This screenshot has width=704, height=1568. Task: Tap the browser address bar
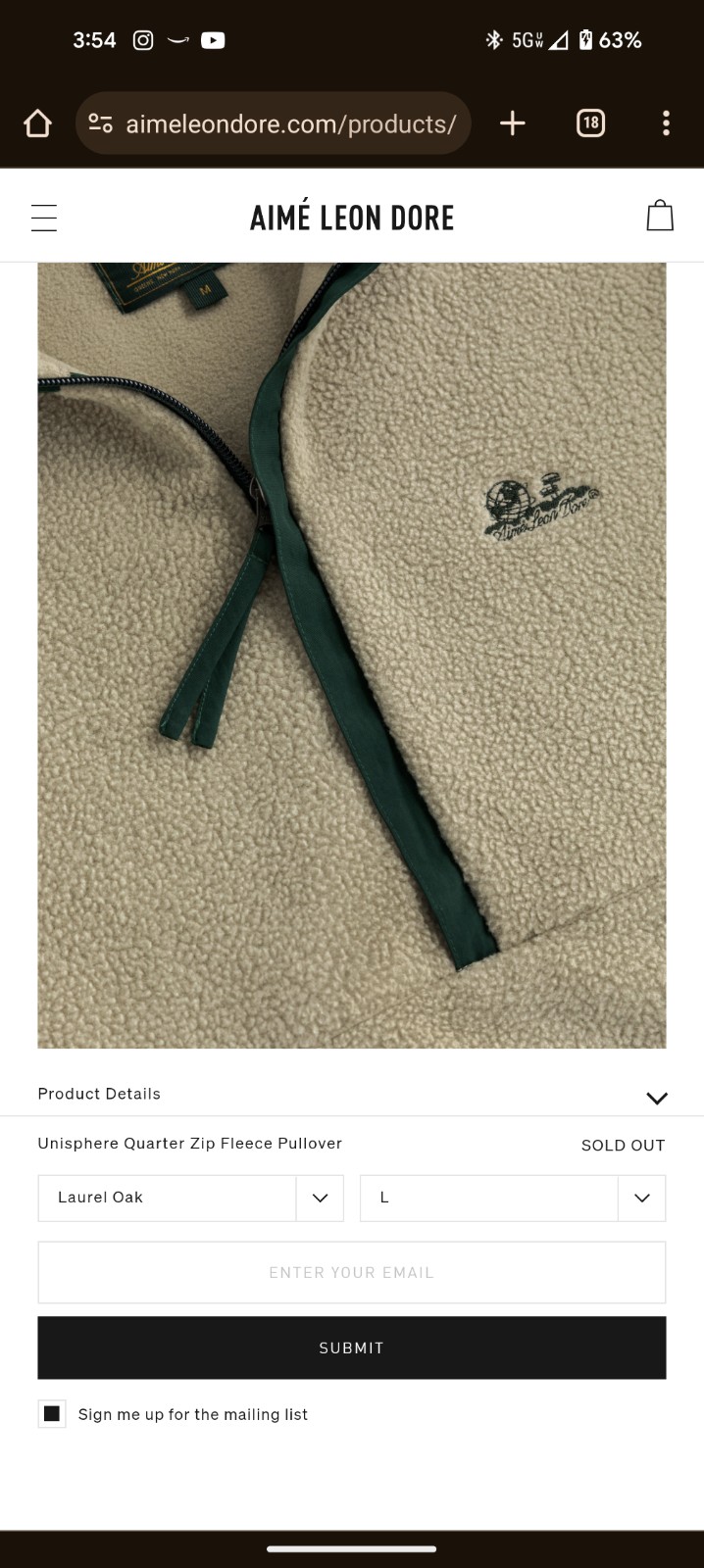tap(273, 123)
